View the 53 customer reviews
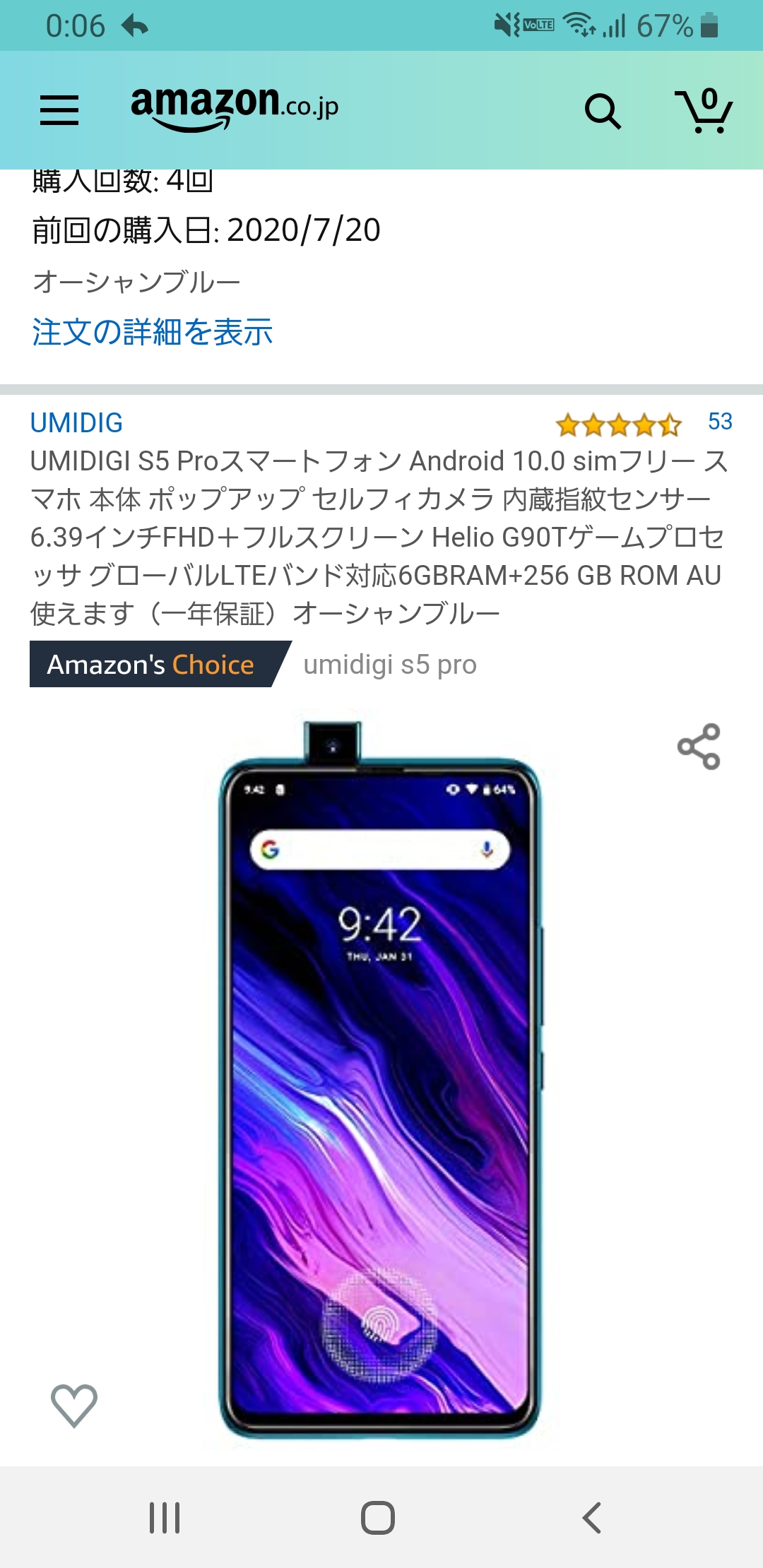 720,422
